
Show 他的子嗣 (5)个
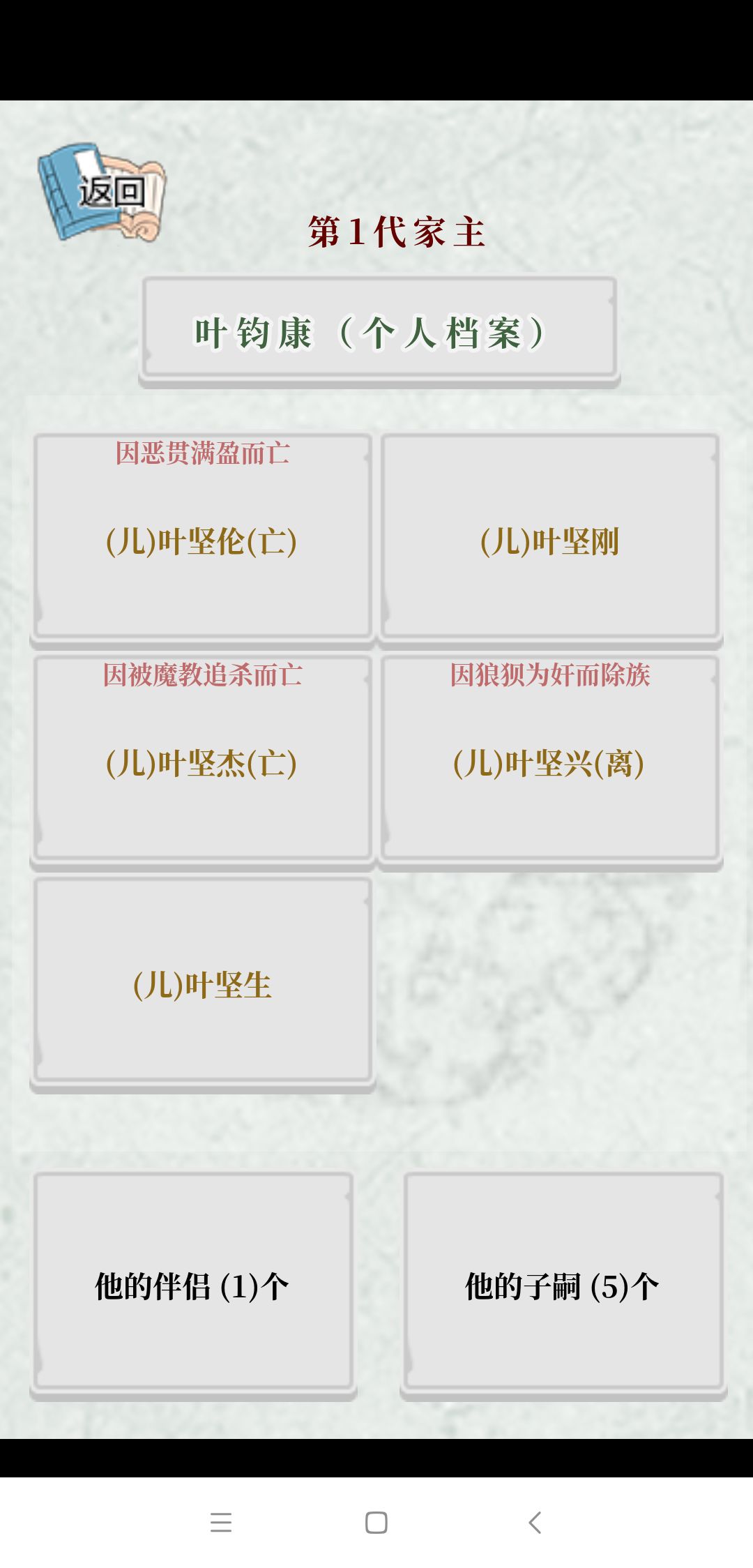pyautogui.click(x=563, y=1286)
